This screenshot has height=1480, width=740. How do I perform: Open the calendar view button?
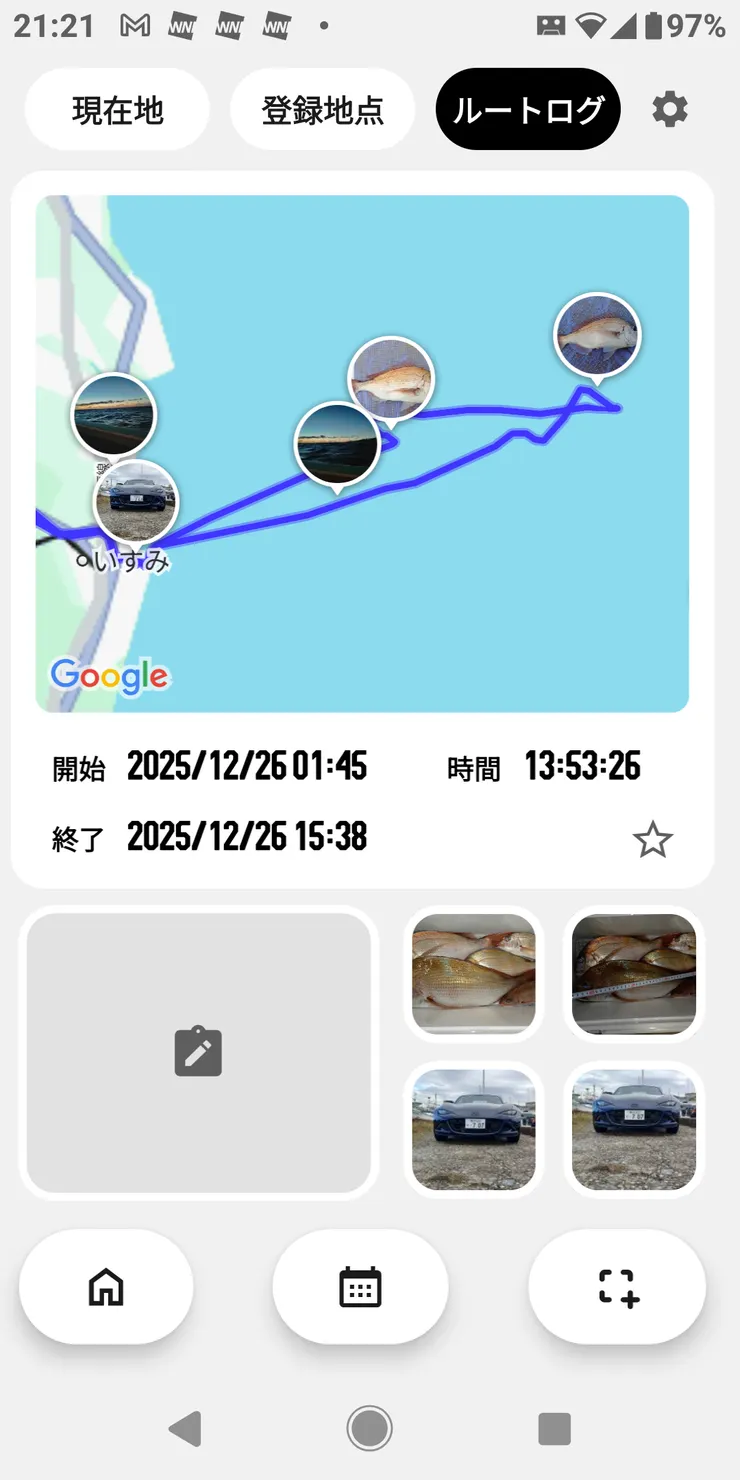point(360,1286)
